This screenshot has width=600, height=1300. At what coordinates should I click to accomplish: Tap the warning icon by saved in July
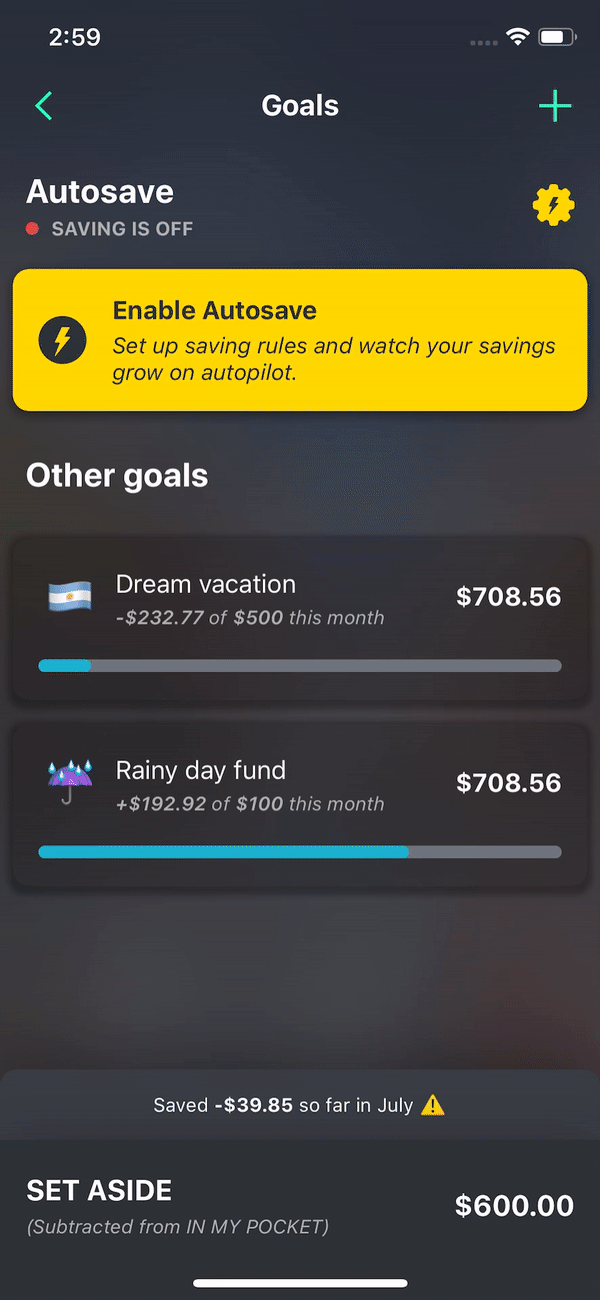click(x=433, y=1105)
